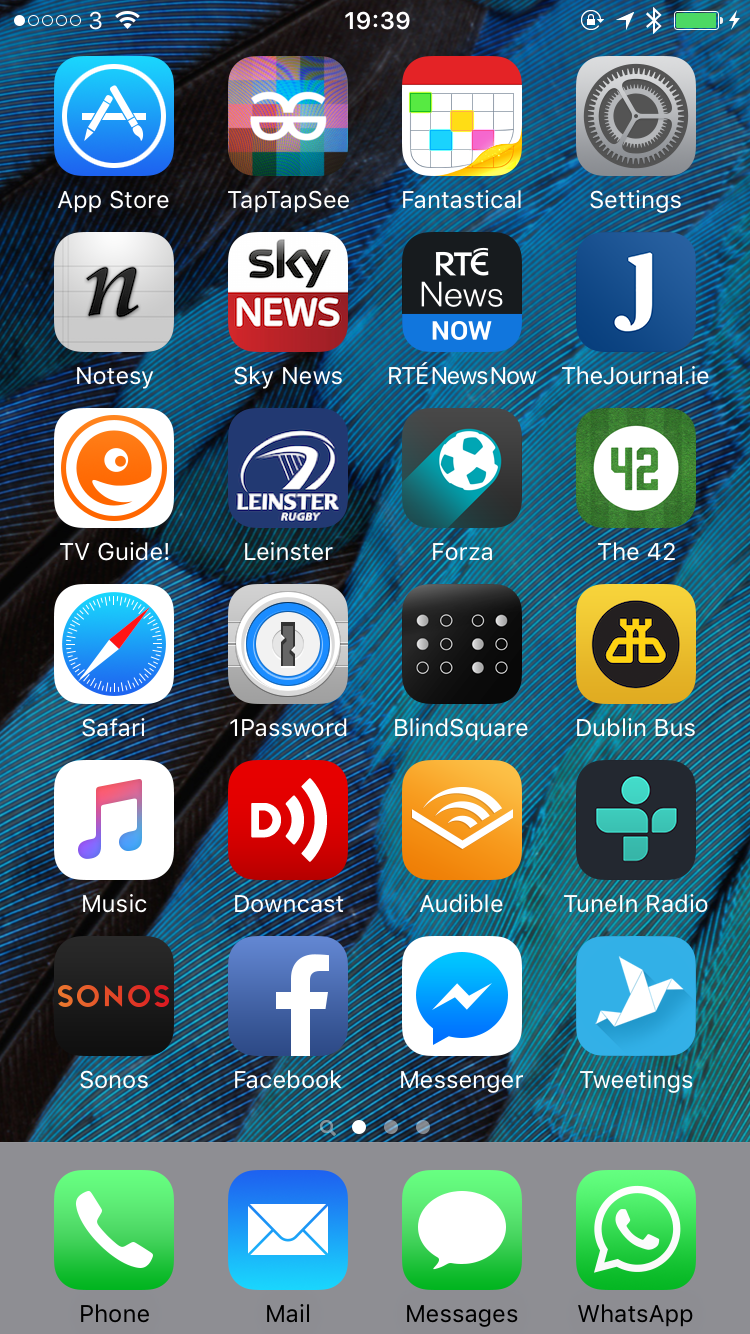The image size is (750, 1334).
Task: Launch Fantastical calendar
Action: coord(462,116)
